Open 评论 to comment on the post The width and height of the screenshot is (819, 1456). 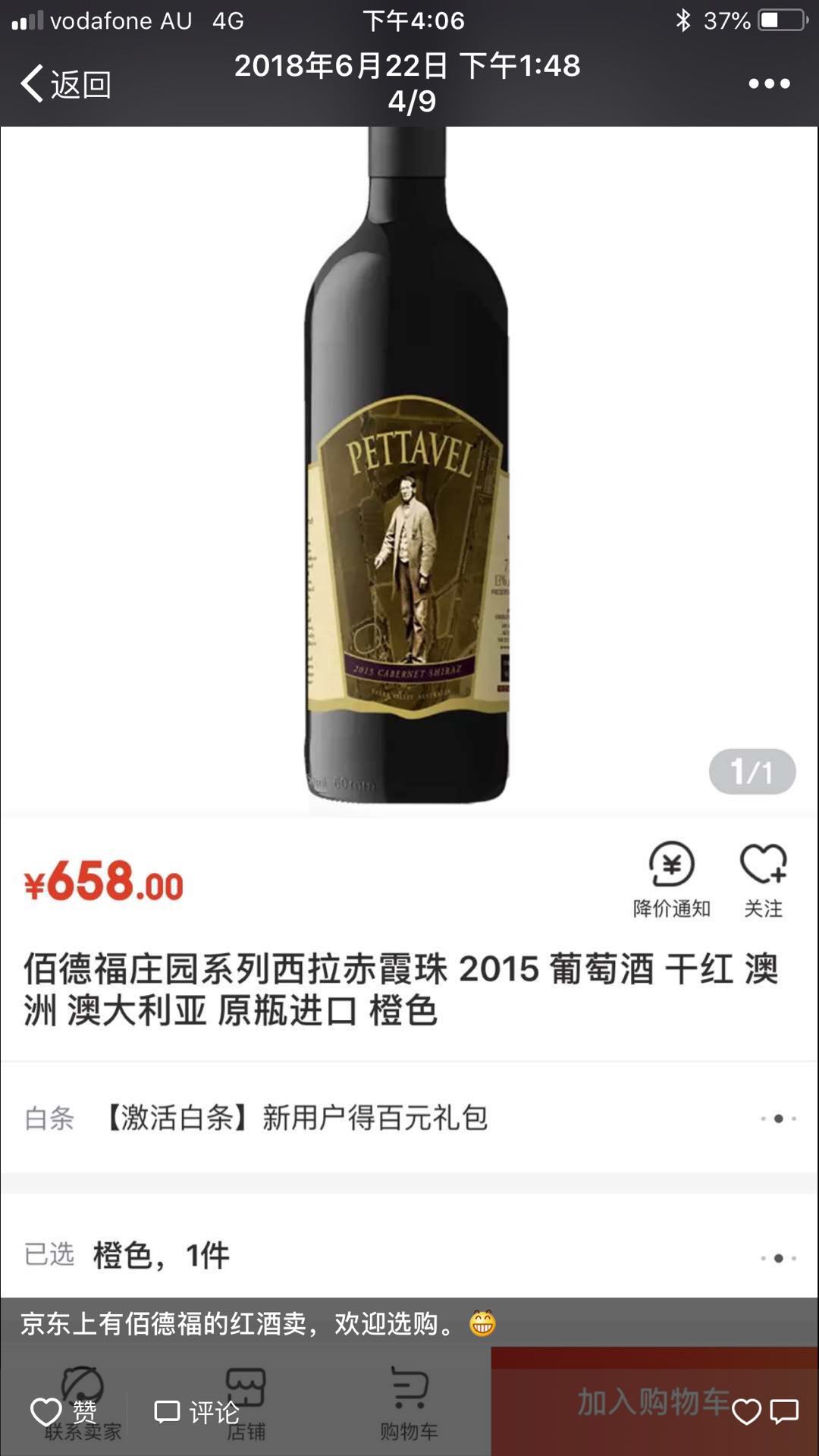click(x=196, y=1412)
